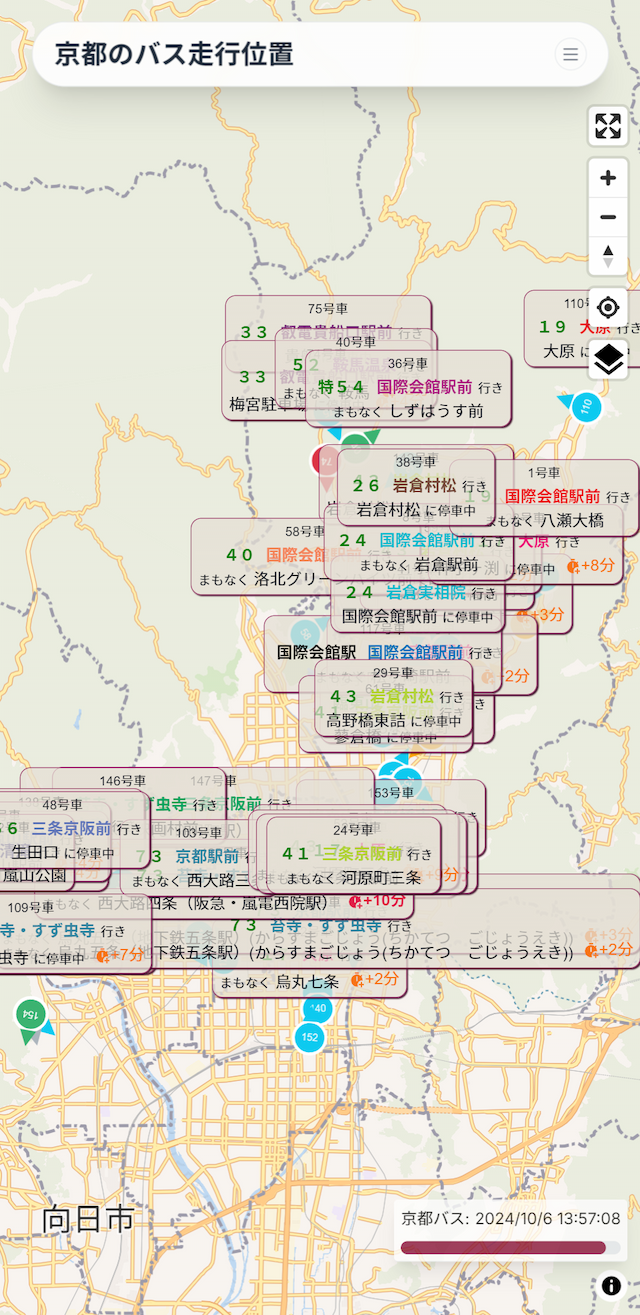This screenshot has width=640, height=1315.
Task: Select bus marker 154 on map
Action: [31, 1015]
